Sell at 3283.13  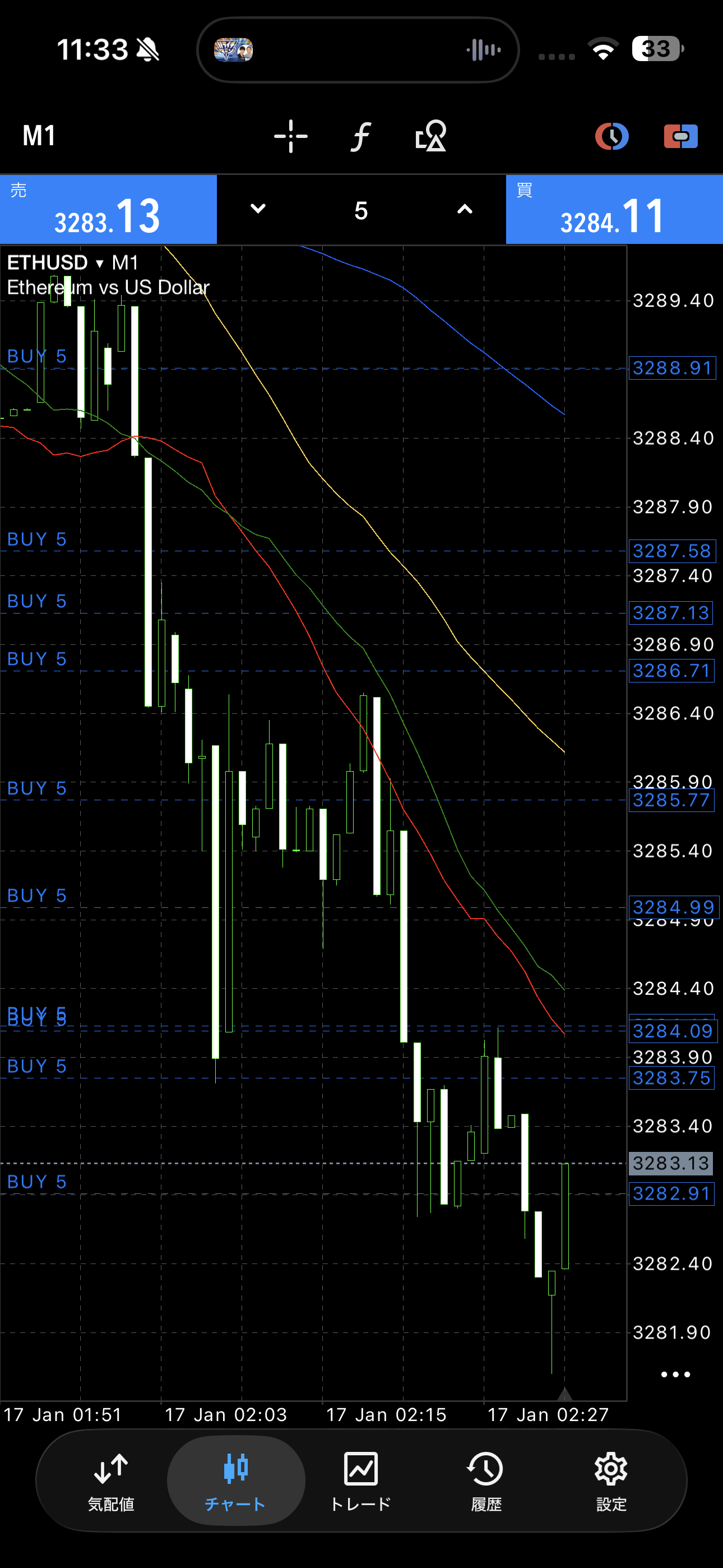coord(108,210)
